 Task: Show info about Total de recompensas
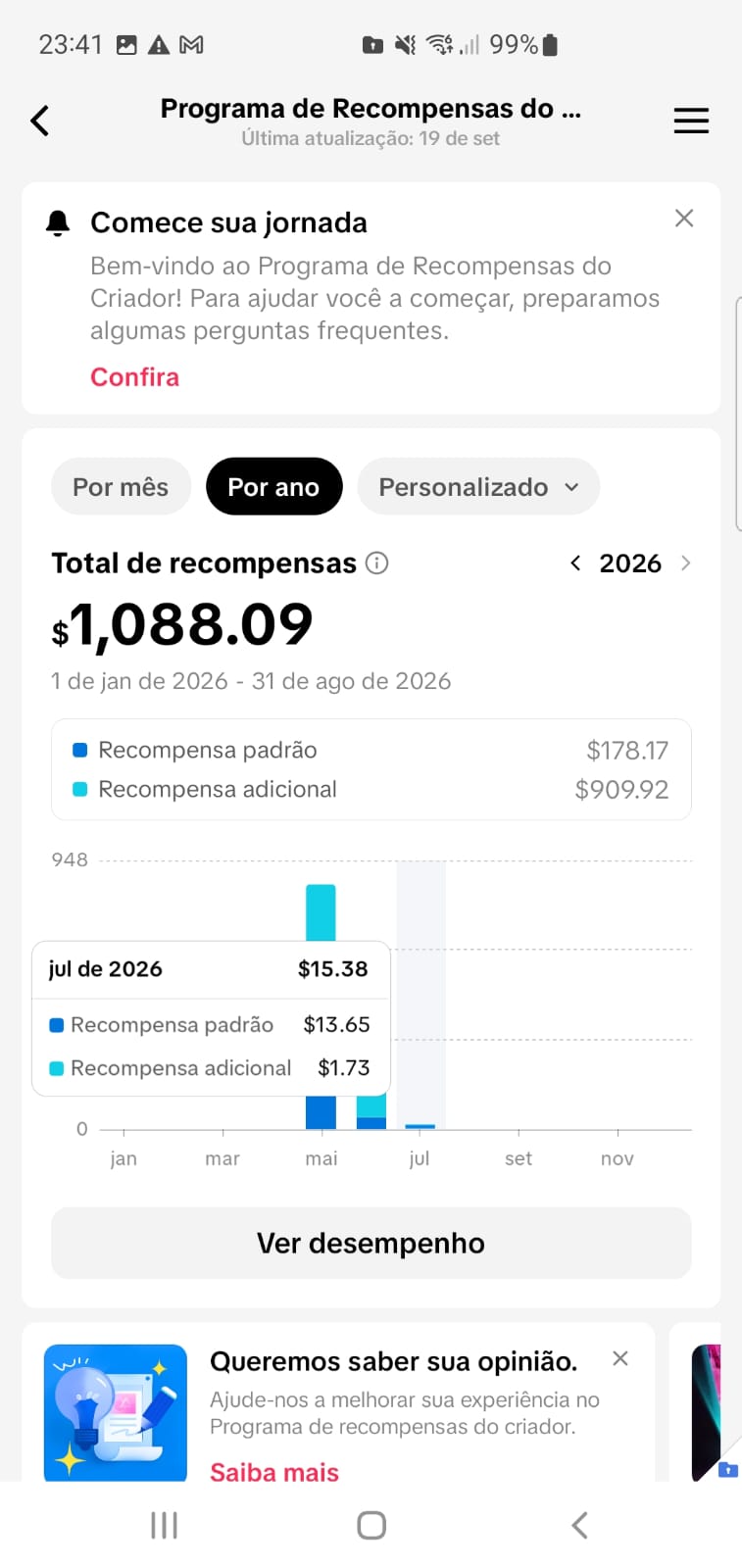pos(377,563)
